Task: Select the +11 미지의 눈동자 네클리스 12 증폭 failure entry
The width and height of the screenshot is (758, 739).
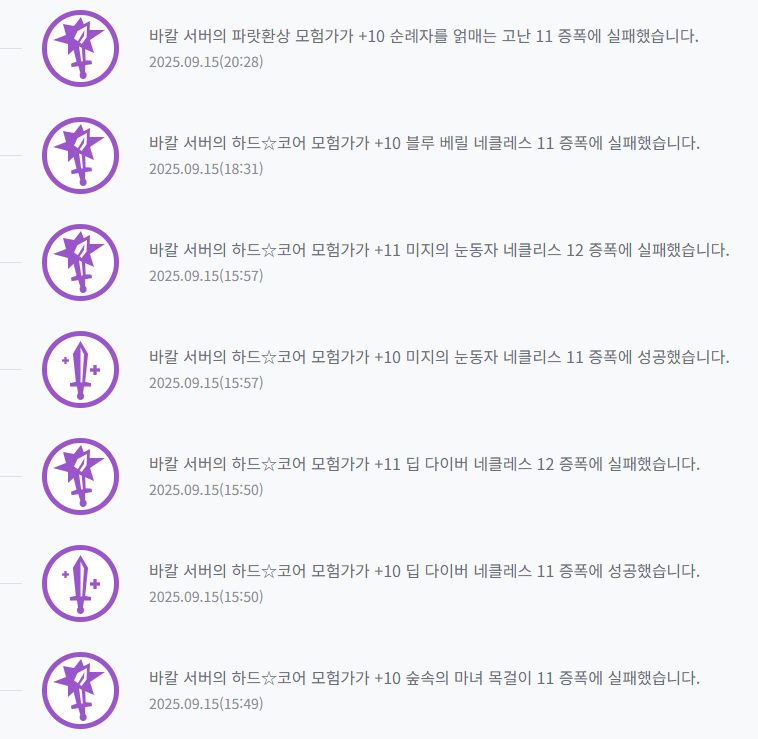Action: point(438,251)
